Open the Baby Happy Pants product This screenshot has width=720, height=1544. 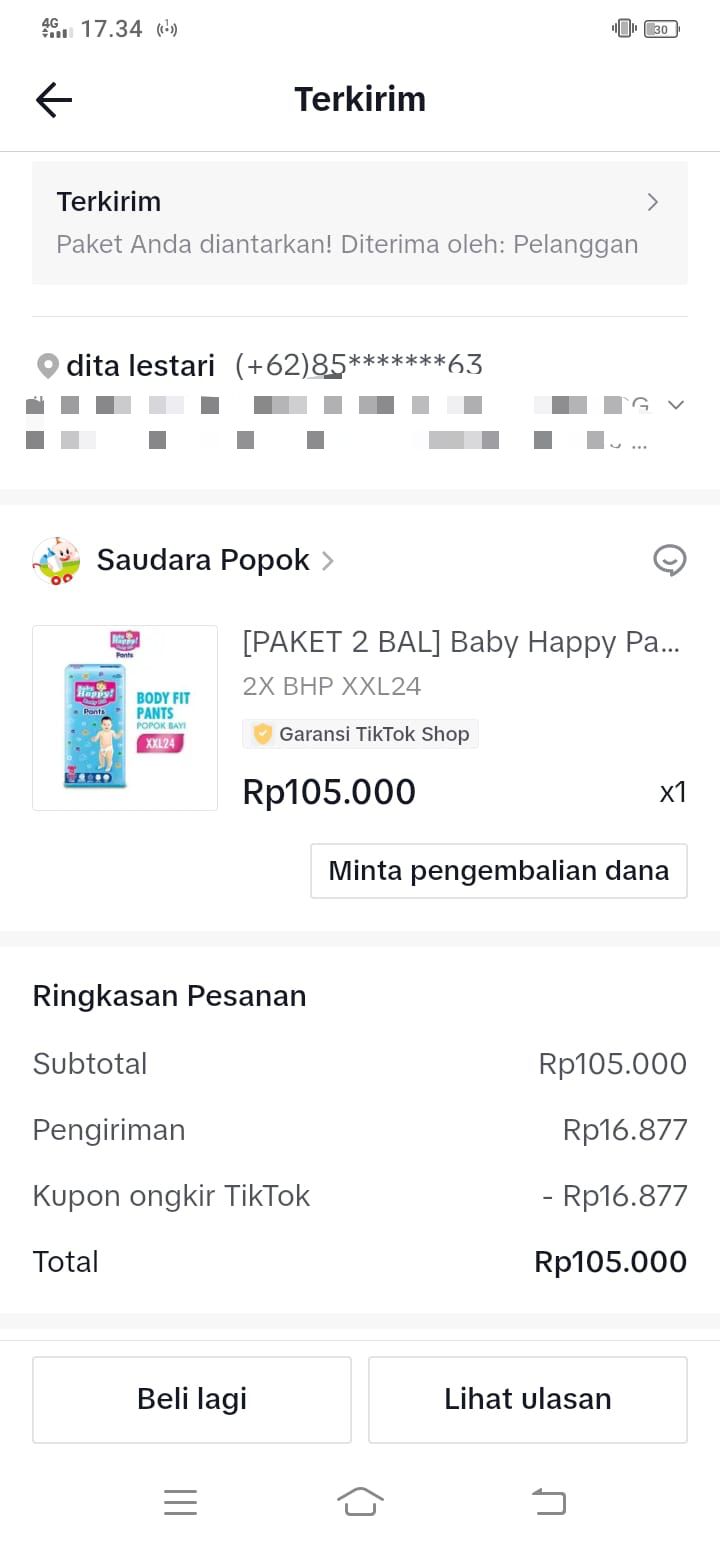point(460,642)
